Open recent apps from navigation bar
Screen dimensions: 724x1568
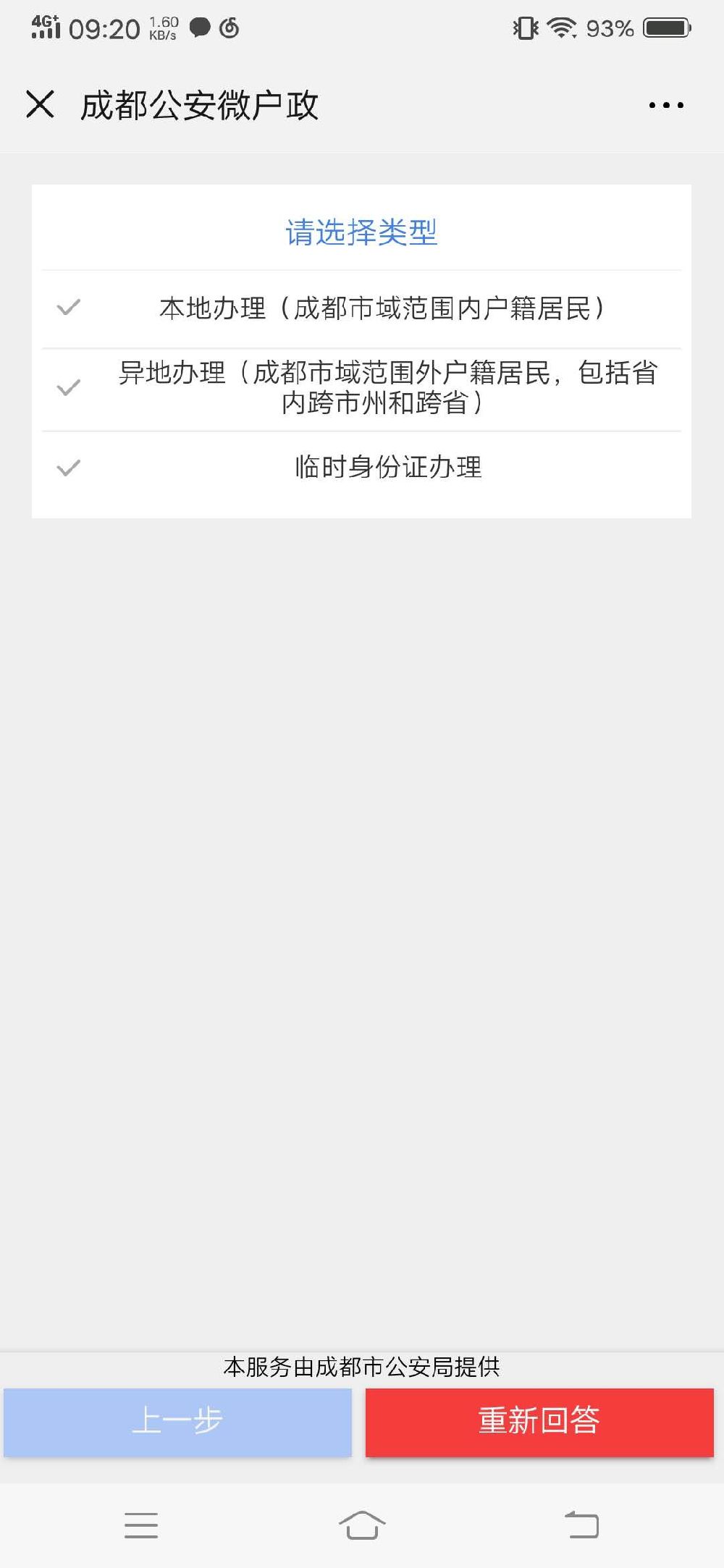coord(141,1525)
